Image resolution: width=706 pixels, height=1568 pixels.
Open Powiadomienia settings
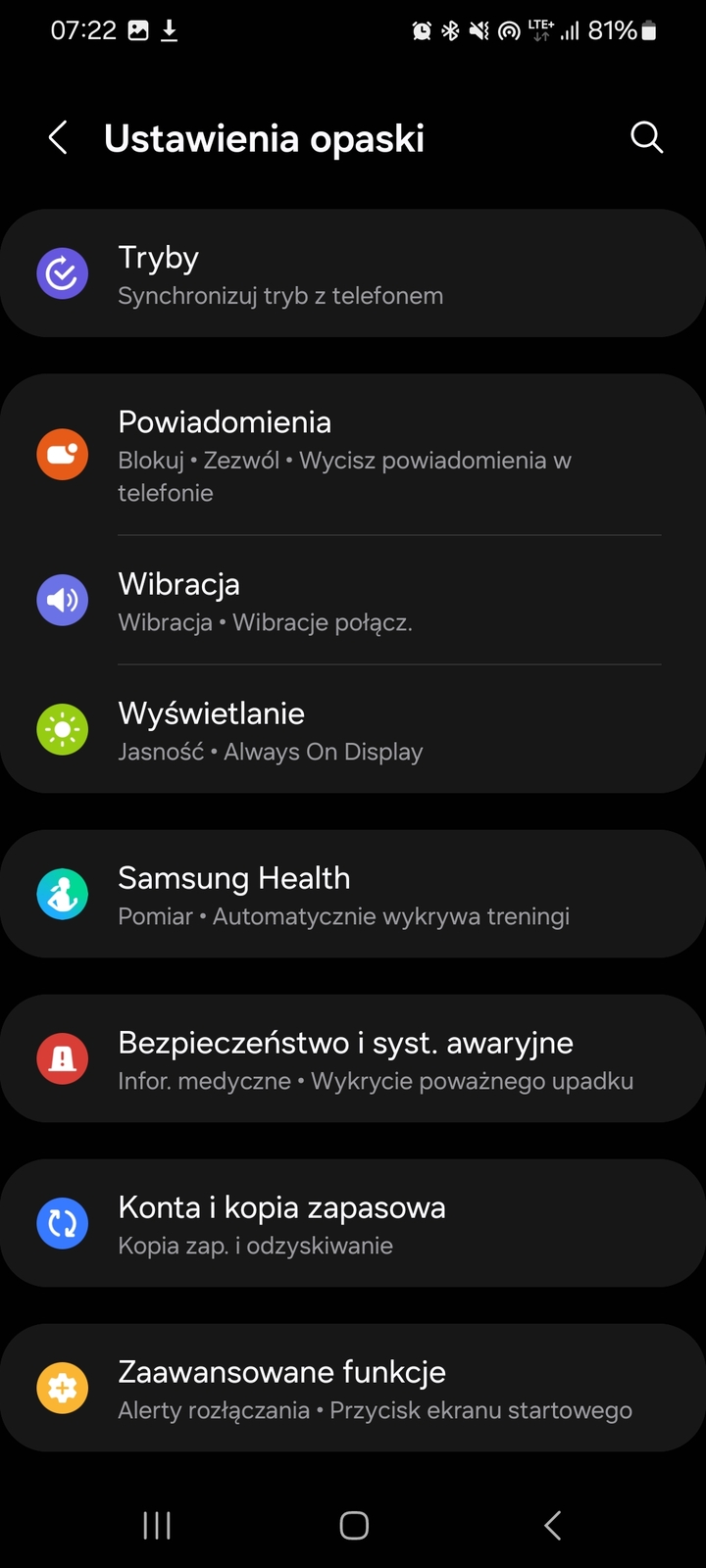point(353,456)
